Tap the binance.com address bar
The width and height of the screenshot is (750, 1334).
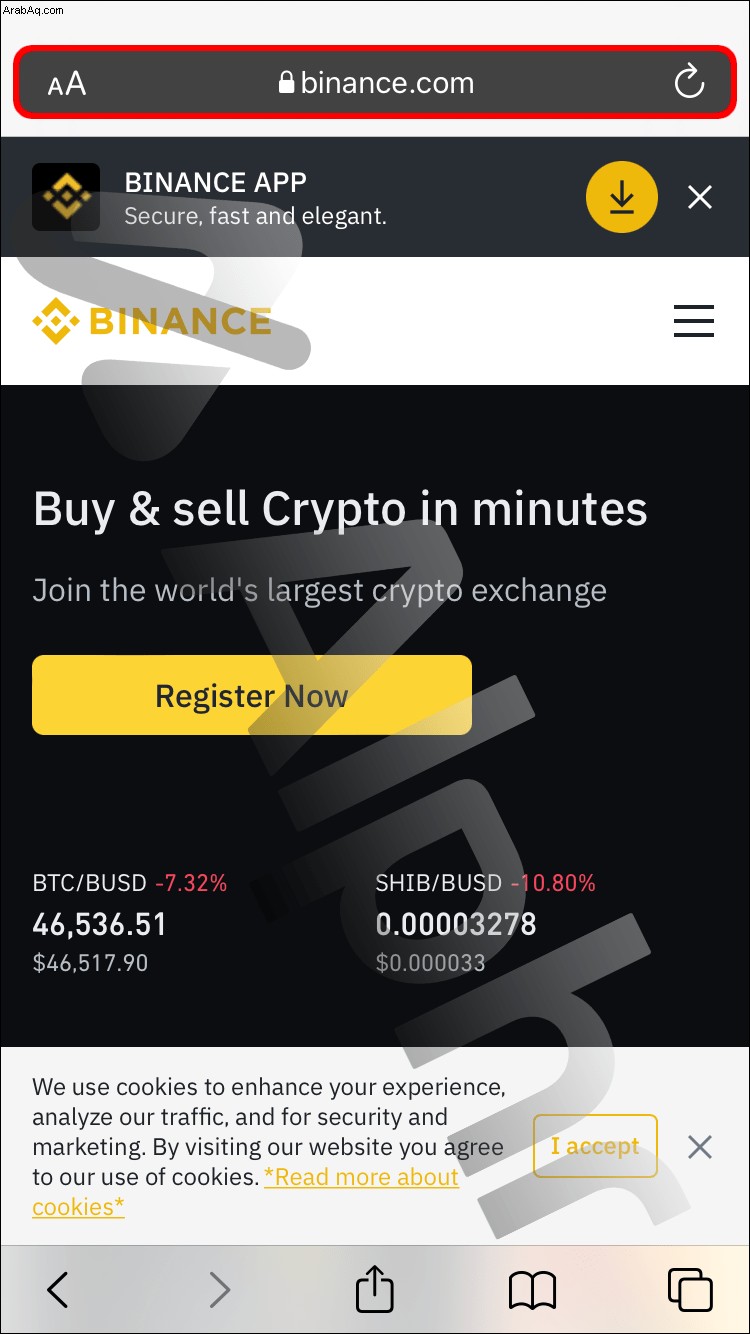(376, 82)
